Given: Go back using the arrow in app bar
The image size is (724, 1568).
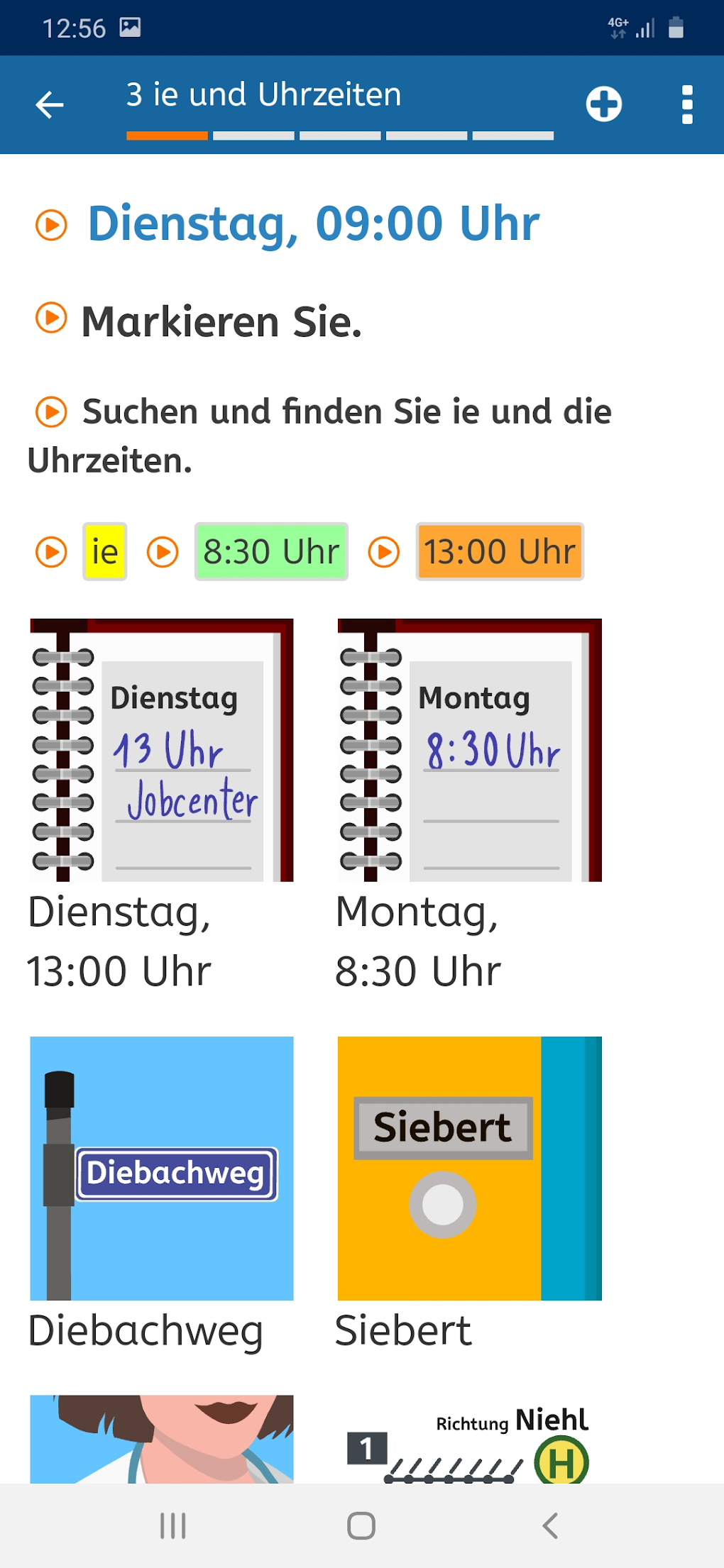Looking at the screenshot, I should tap(50, 105).
